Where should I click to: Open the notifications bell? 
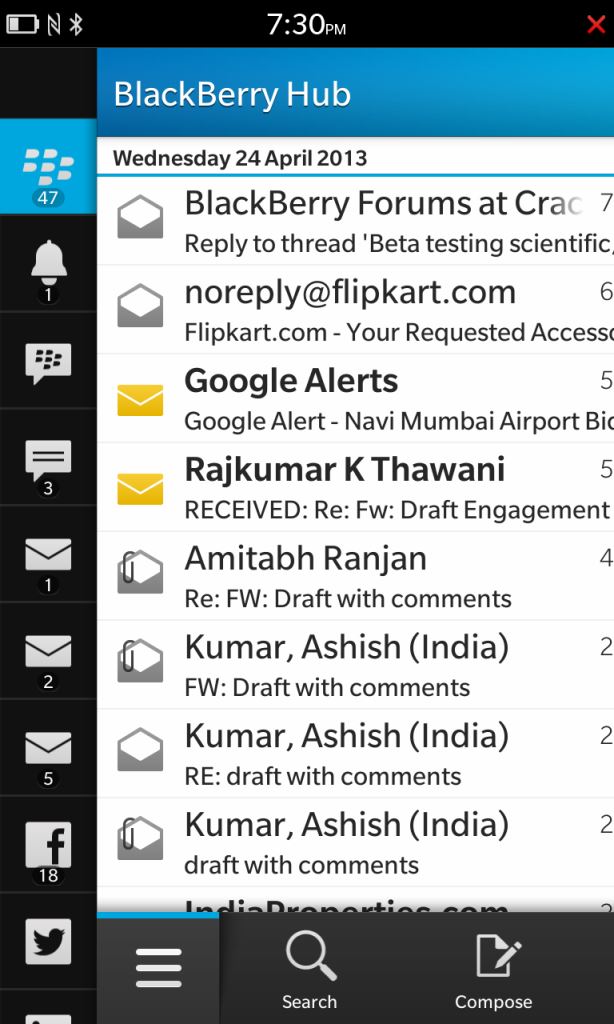[x=48, y=264]
